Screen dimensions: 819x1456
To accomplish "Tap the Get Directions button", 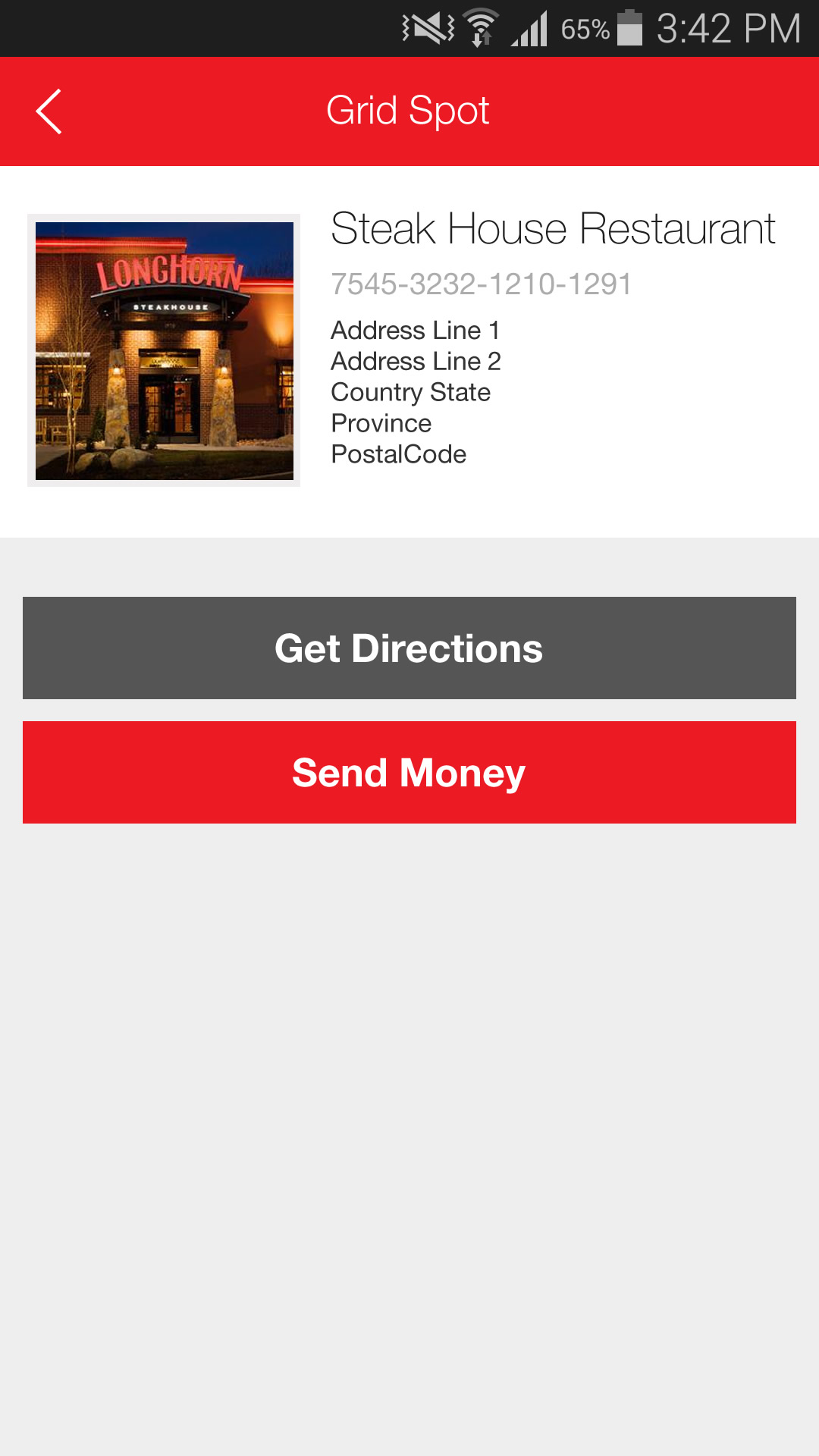I will pyautogui.click(x=409, y=648).
